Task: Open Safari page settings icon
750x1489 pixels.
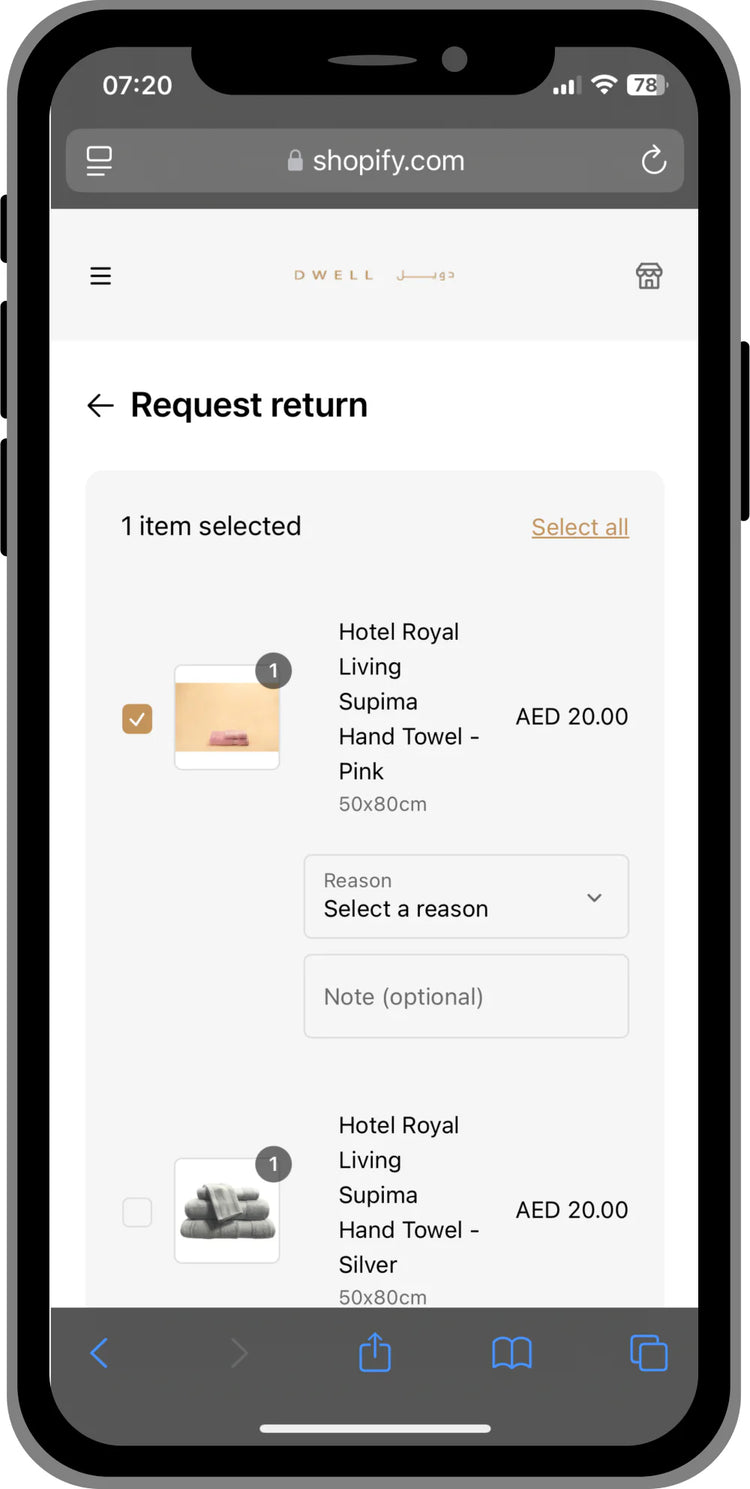Action: click(x=99, y=161)
